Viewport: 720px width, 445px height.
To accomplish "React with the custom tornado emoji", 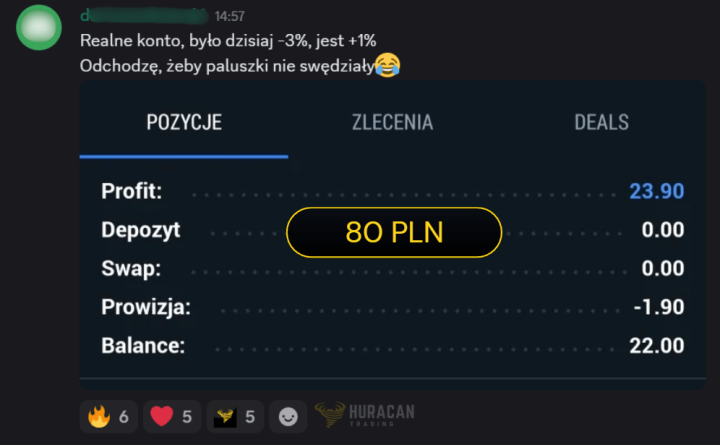I will (x=236, y=416).
